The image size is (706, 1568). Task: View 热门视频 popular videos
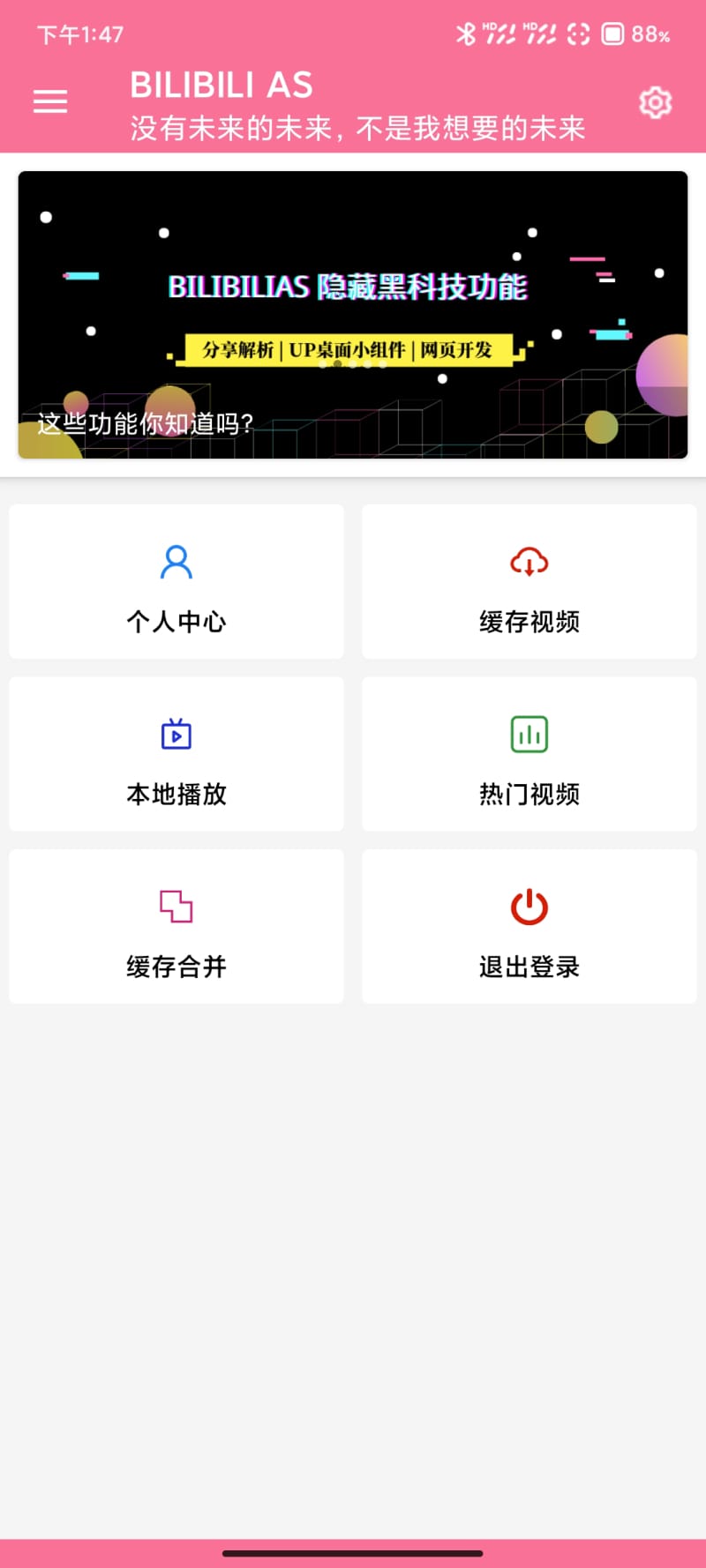(529, 755)
